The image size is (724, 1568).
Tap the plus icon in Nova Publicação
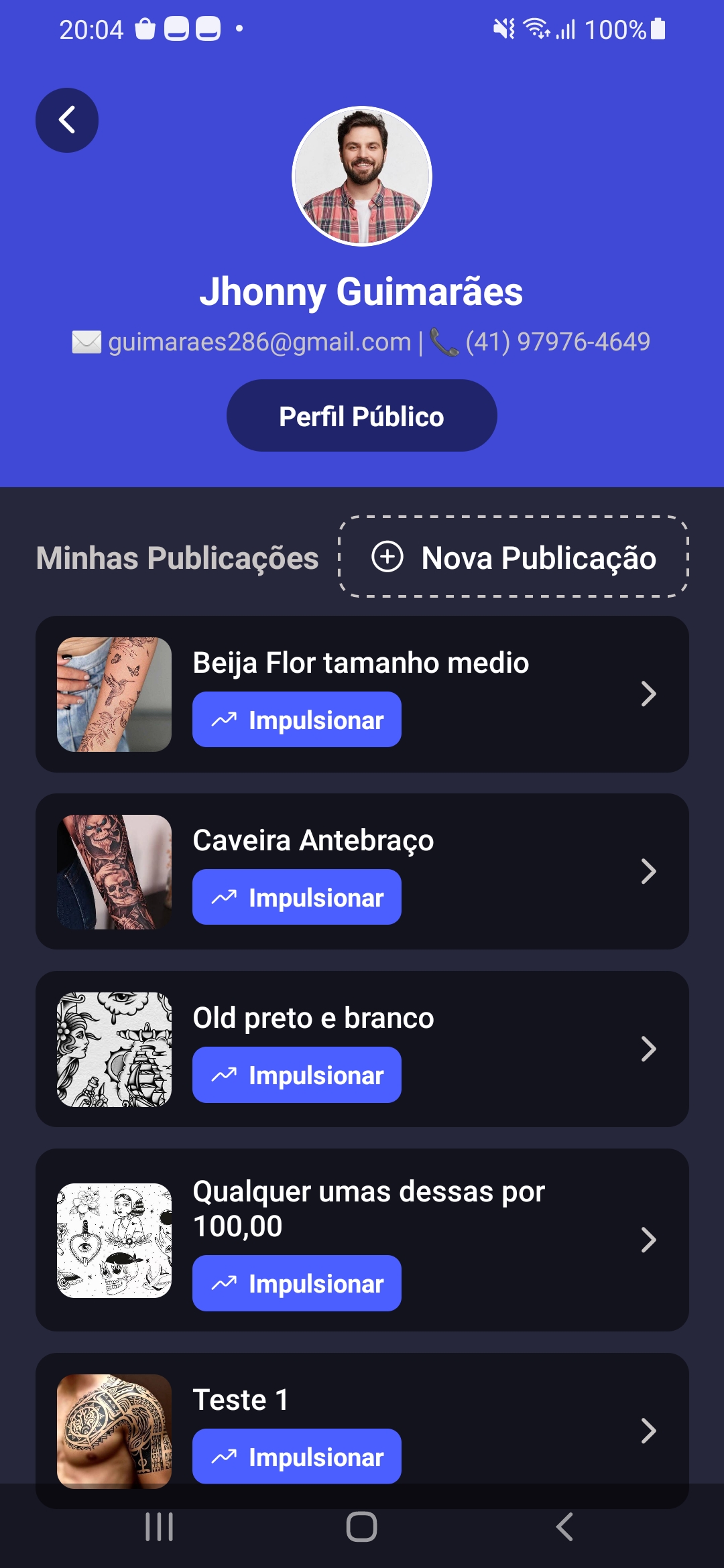pyautogui.click(x=387, y=557)
